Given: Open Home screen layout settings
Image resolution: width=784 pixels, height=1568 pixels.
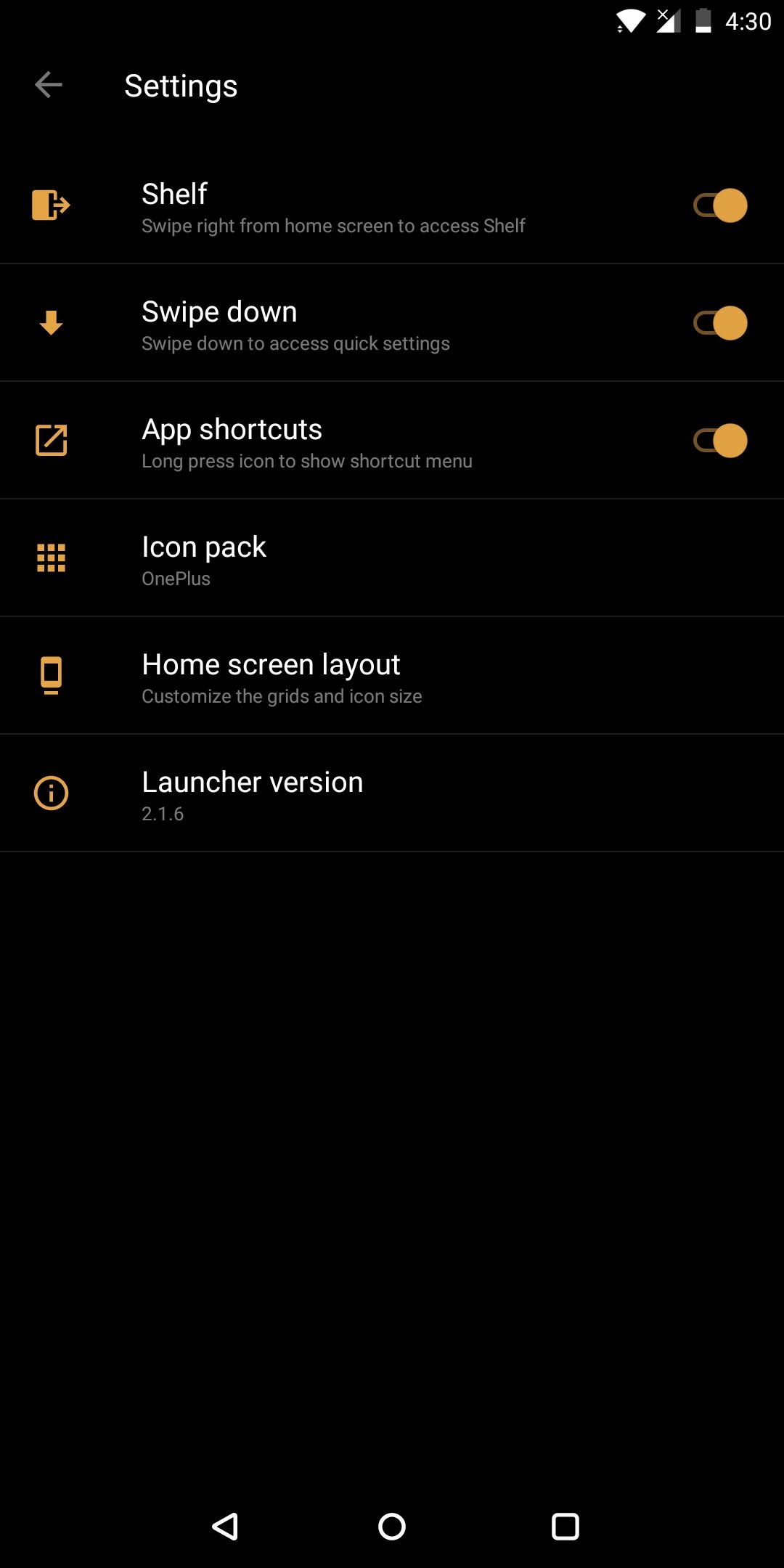Looking at the screenshot, I should point(392,676).
